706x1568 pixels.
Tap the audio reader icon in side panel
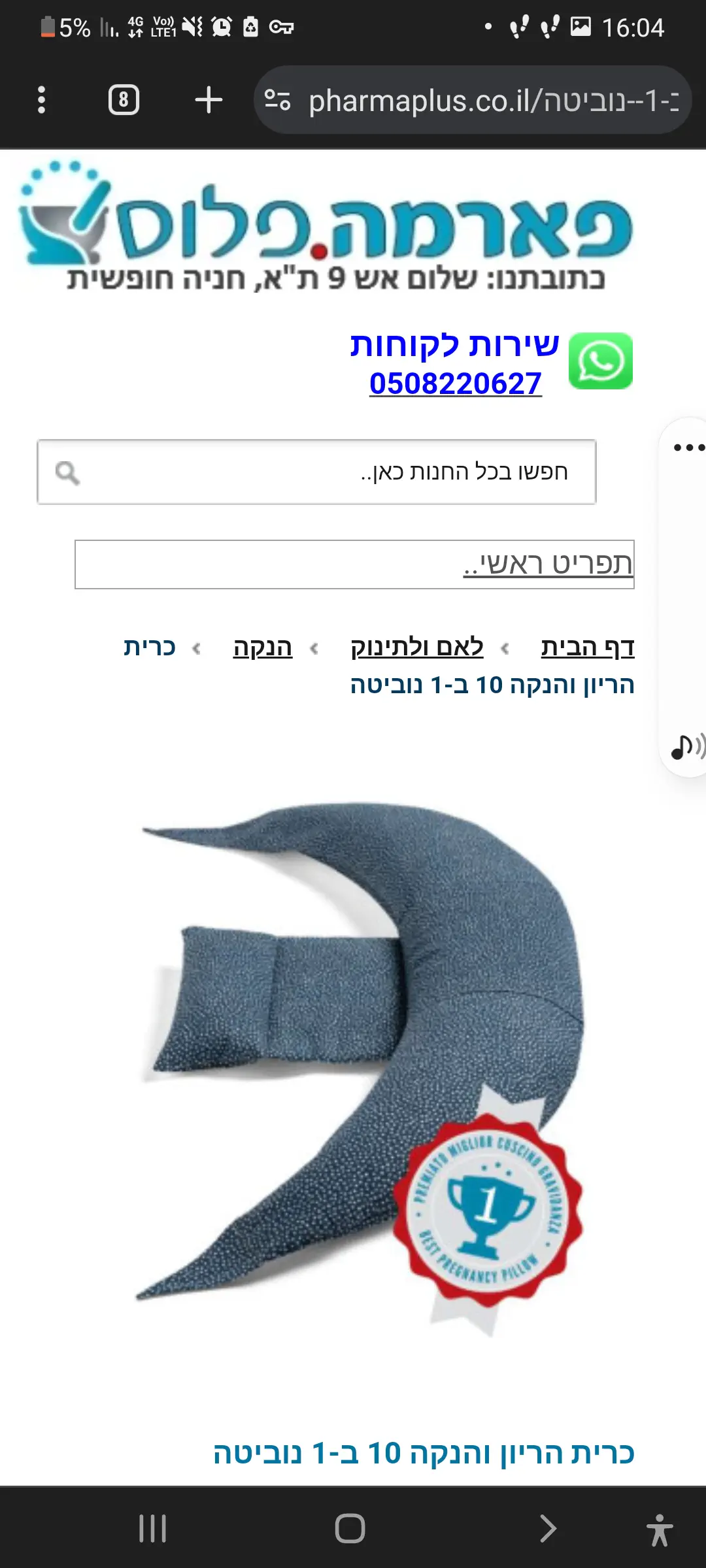[686, 745]
